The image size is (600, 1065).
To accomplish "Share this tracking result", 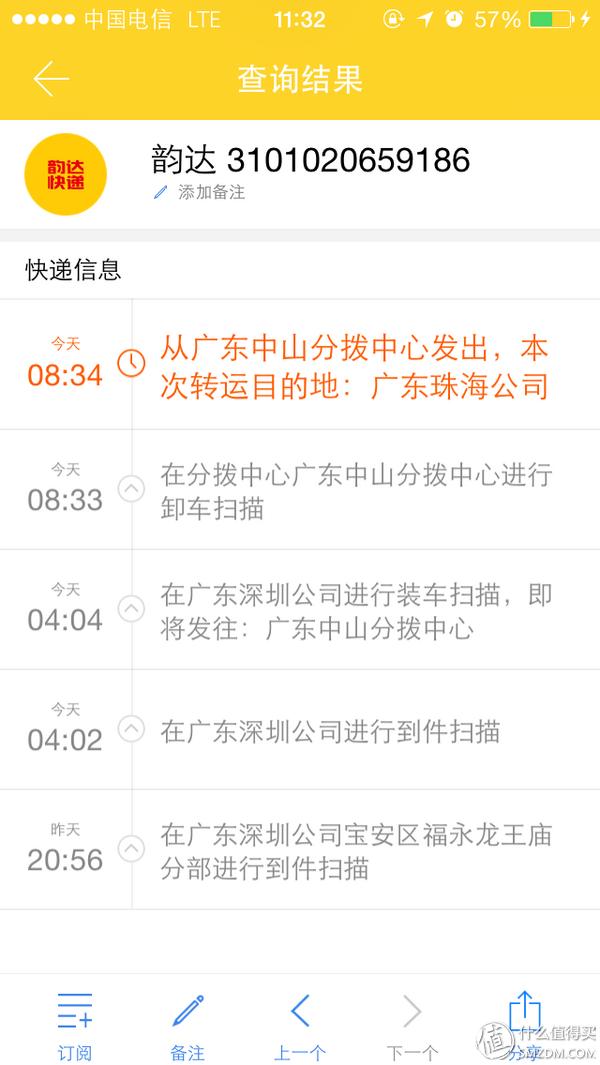I will click(x=524, y=1020).
